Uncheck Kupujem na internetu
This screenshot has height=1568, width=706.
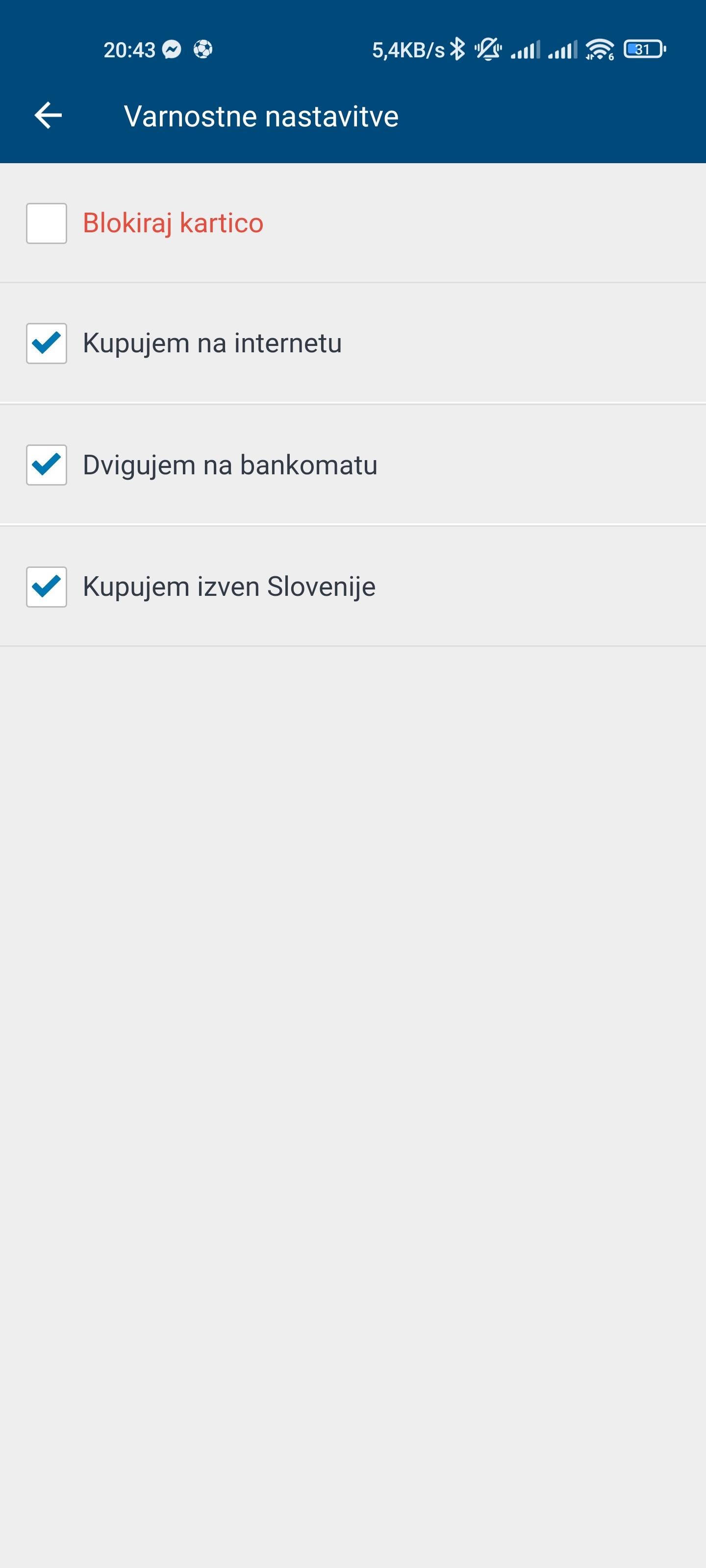tap(46, 343)
